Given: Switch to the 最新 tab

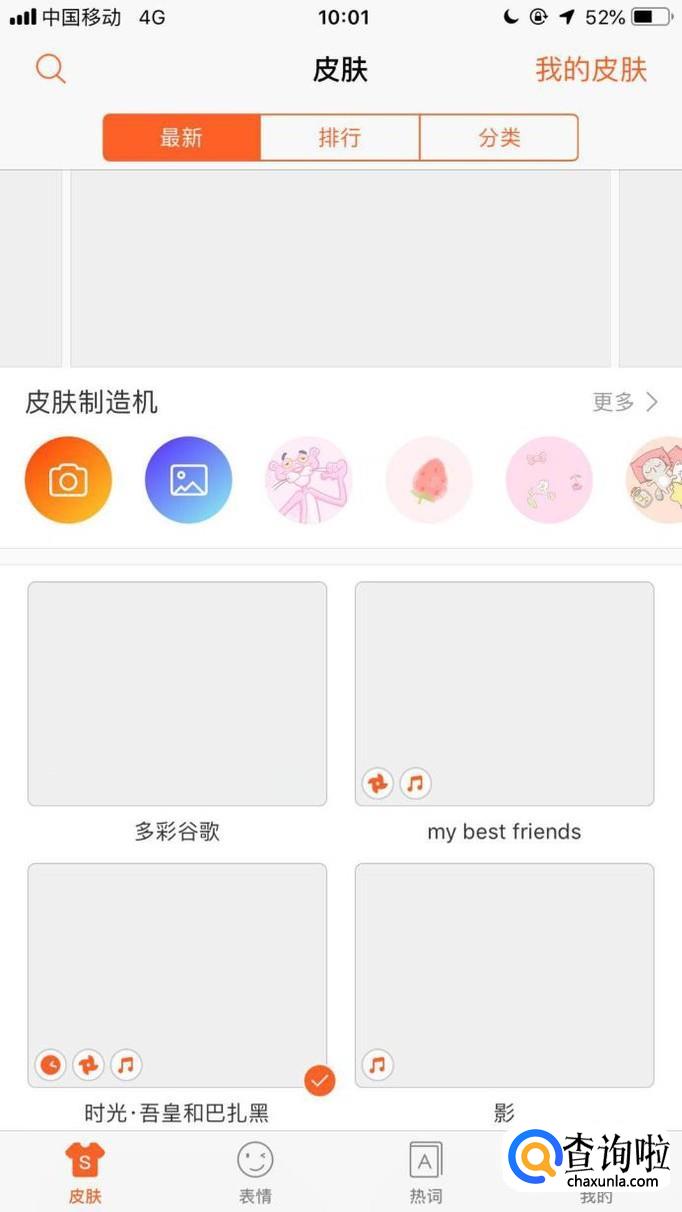Looking at the screenshot, I should (x=181, y=138).
